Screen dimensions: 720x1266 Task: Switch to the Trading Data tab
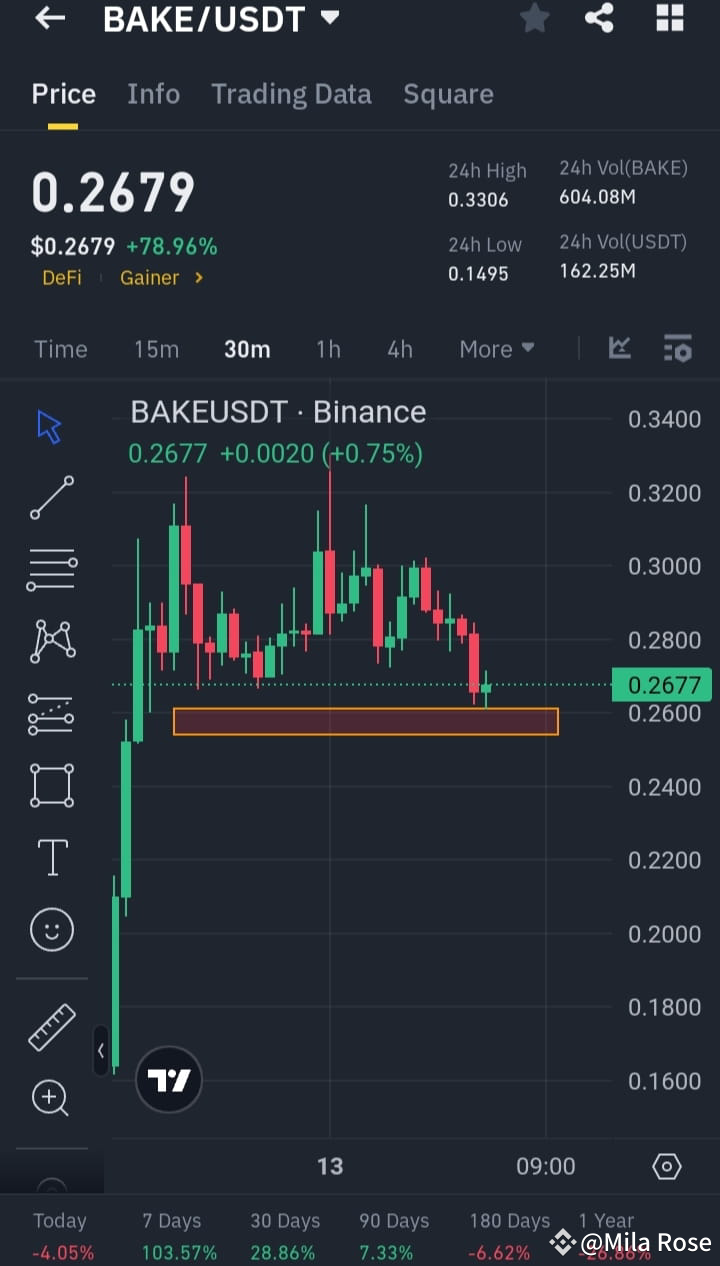pyautogui.click(x=291, y=94)
